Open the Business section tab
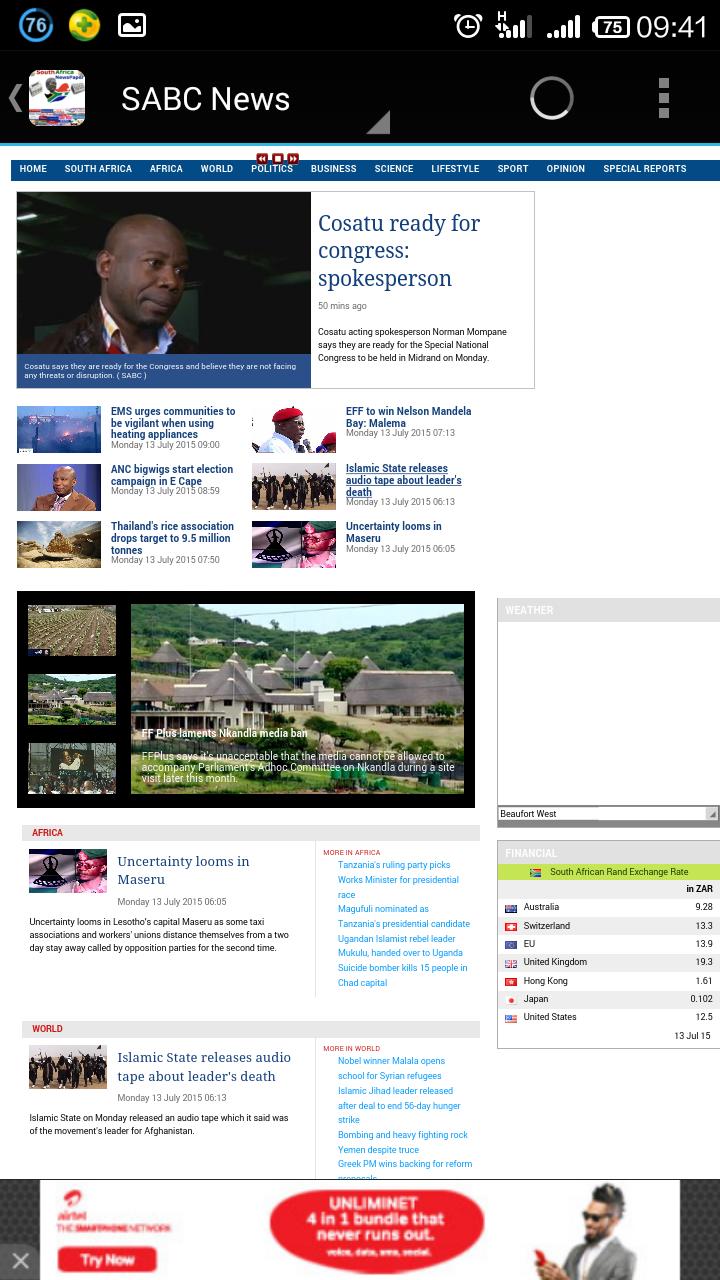720x1280 pixels. point(333,169)
